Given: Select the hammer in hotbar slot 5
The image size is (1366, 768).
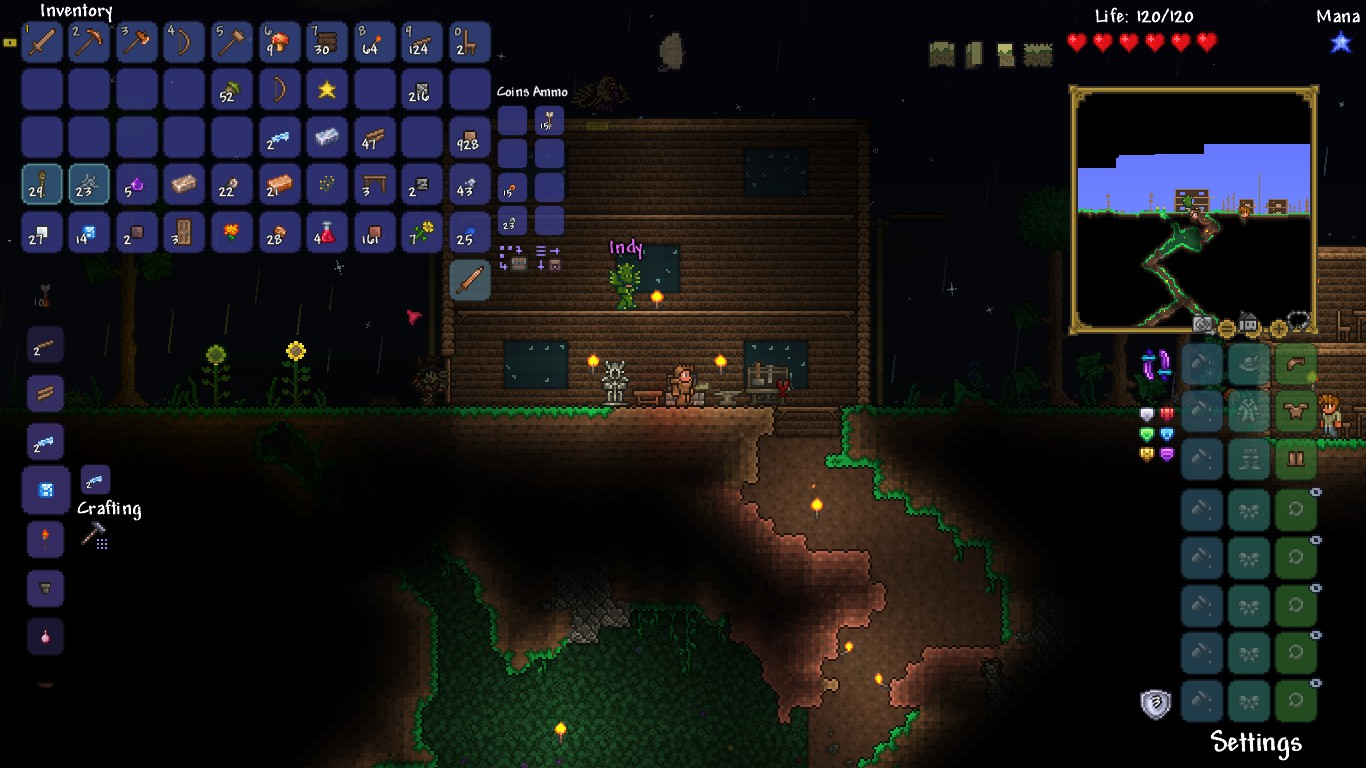Looking at the screenshot, I should (x=232, y=42).
